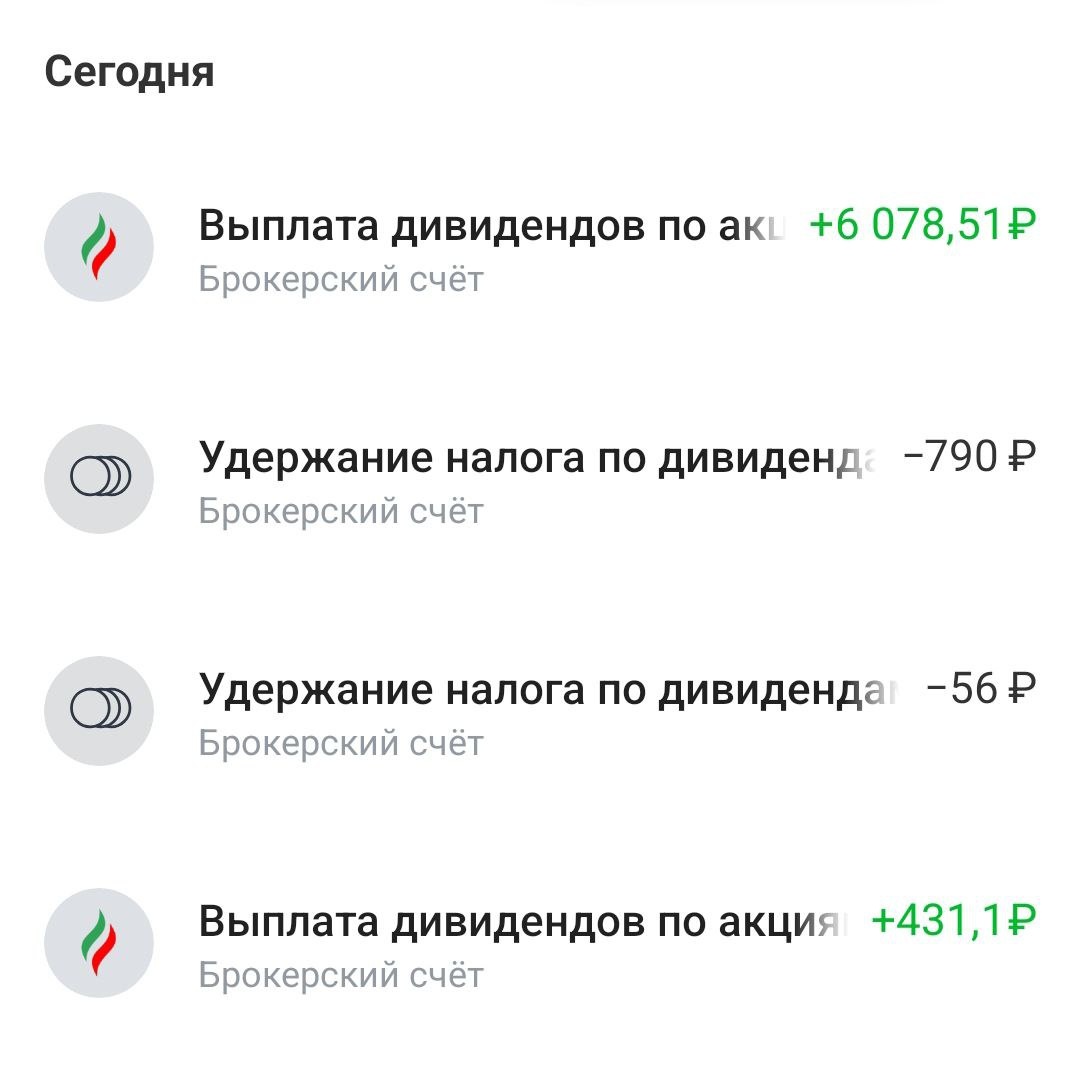Show details of the +431,1 ₽ dividend payout
The height and width of the screenshot is (1066, 1080).
point(540,942)
